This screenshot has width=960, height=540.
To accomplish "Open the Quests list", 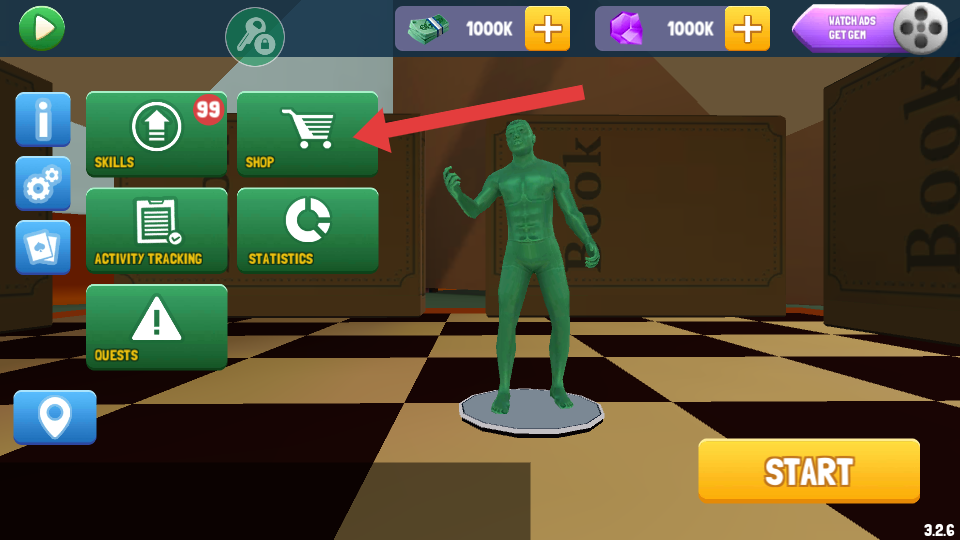I will point(156,327).
